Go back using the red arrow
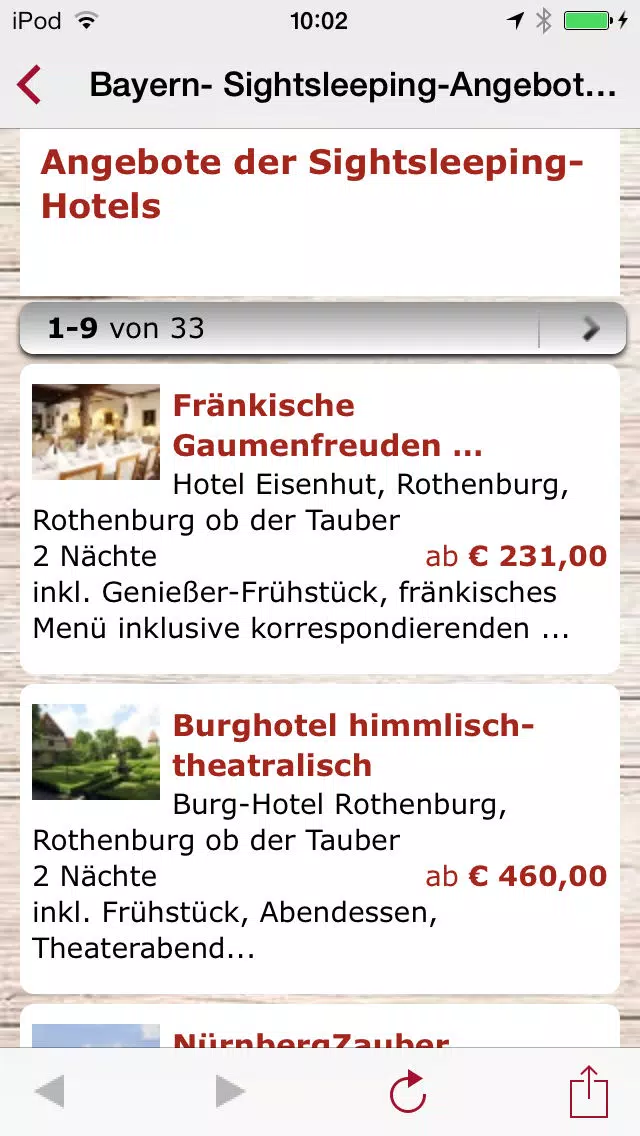 click(29, 85)
